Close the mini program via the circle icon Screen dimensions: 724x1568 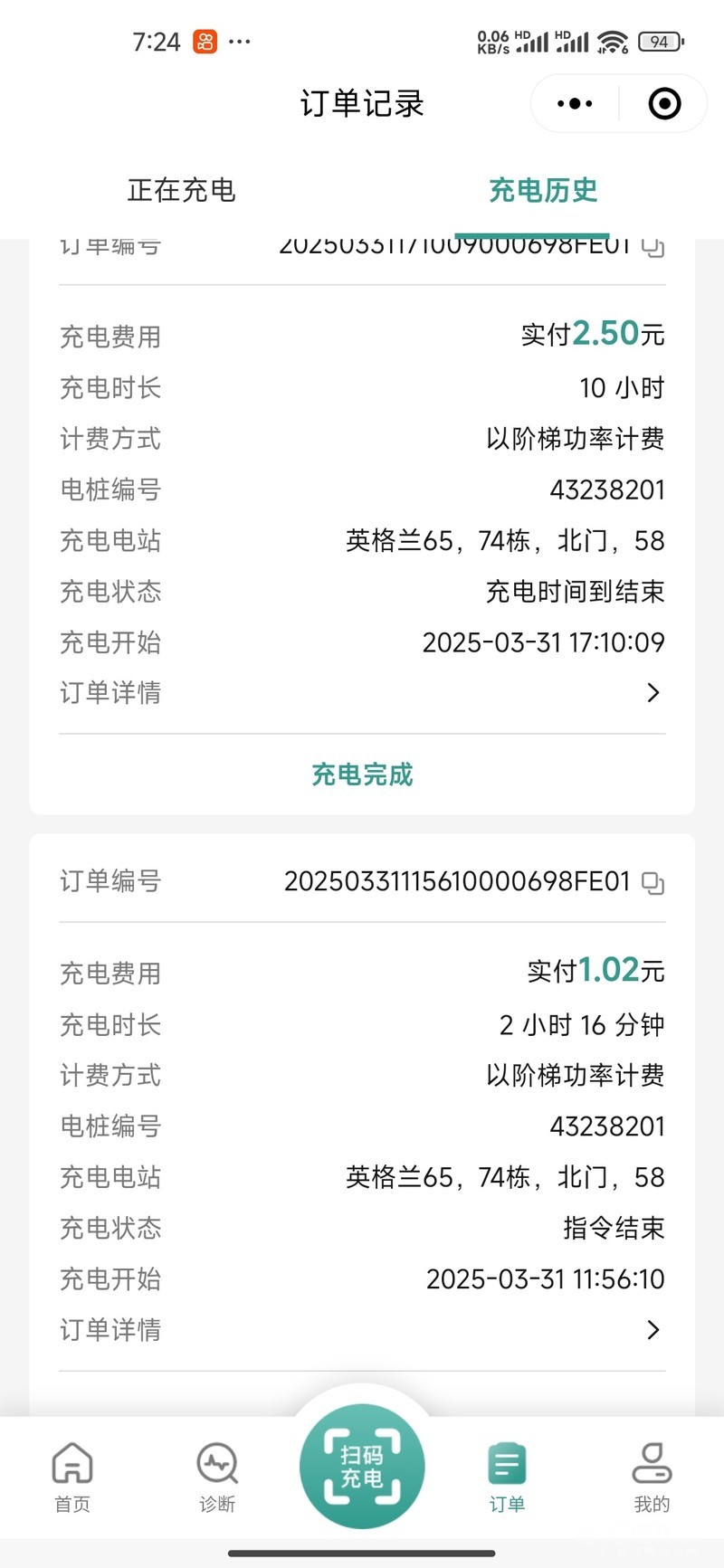click(664, 104)
